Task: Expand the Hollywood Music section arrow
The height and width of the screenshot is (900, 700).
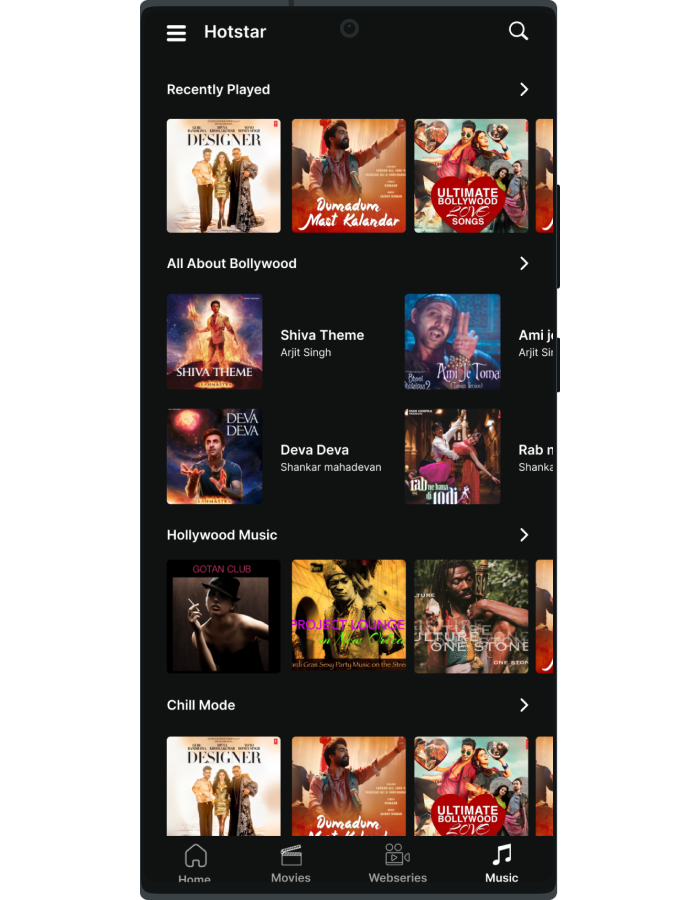Action: tap(524, 535)
